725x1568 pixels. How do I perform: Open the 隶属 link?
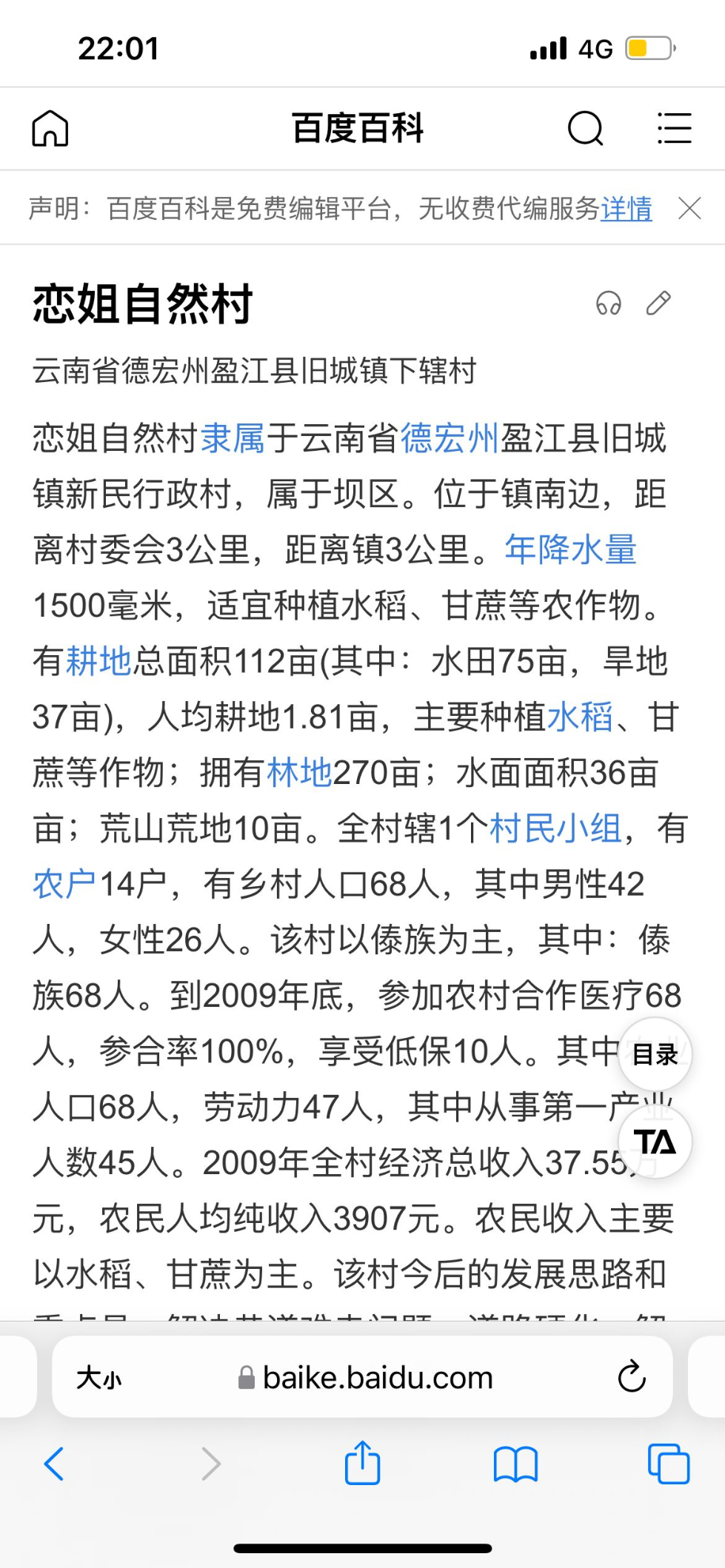(x=233, y=438)
